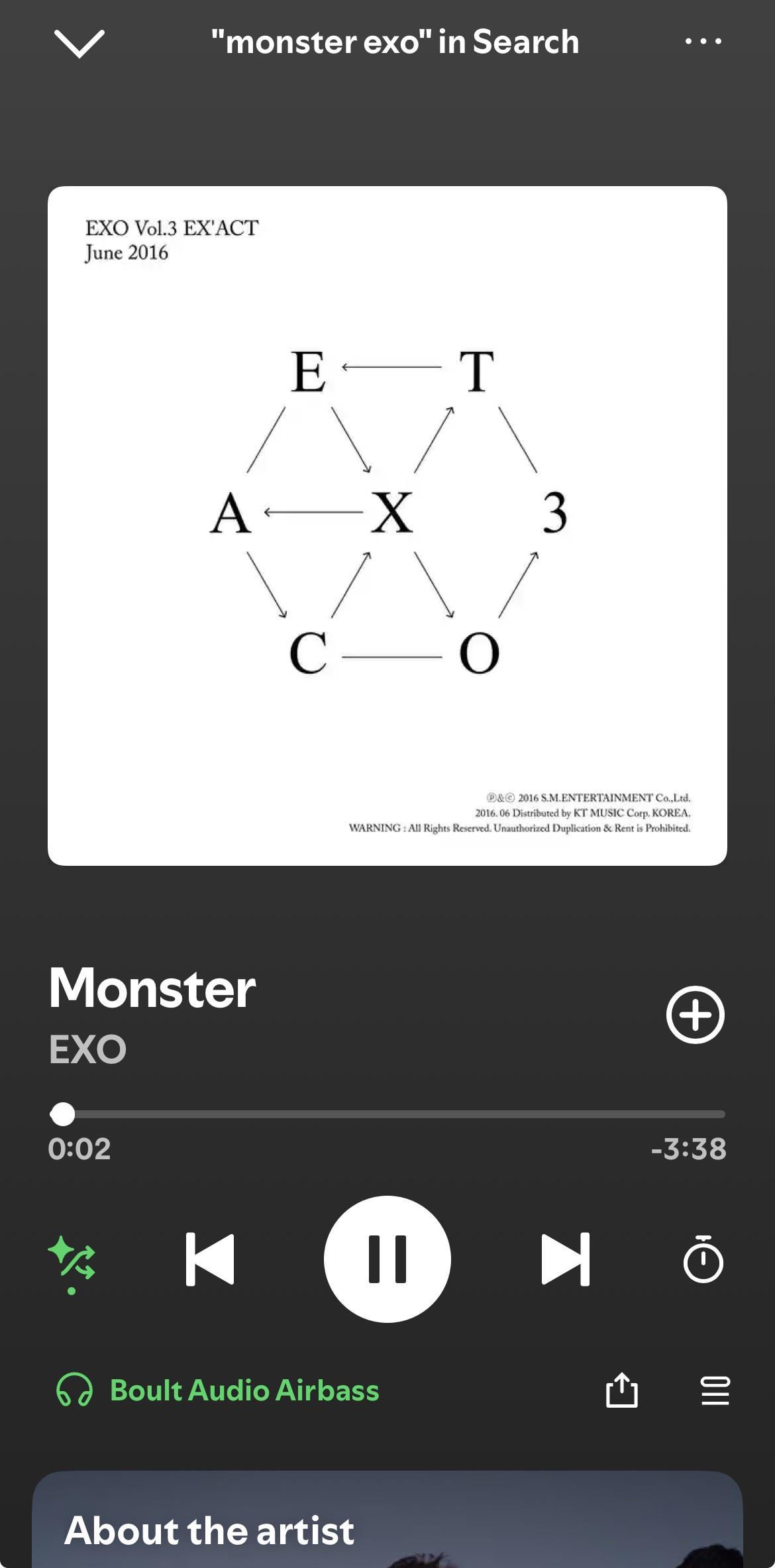The height and width of the screenshot is (1568, 775).
Task: Open the sleep timer
Action: tap(703, 1259)
